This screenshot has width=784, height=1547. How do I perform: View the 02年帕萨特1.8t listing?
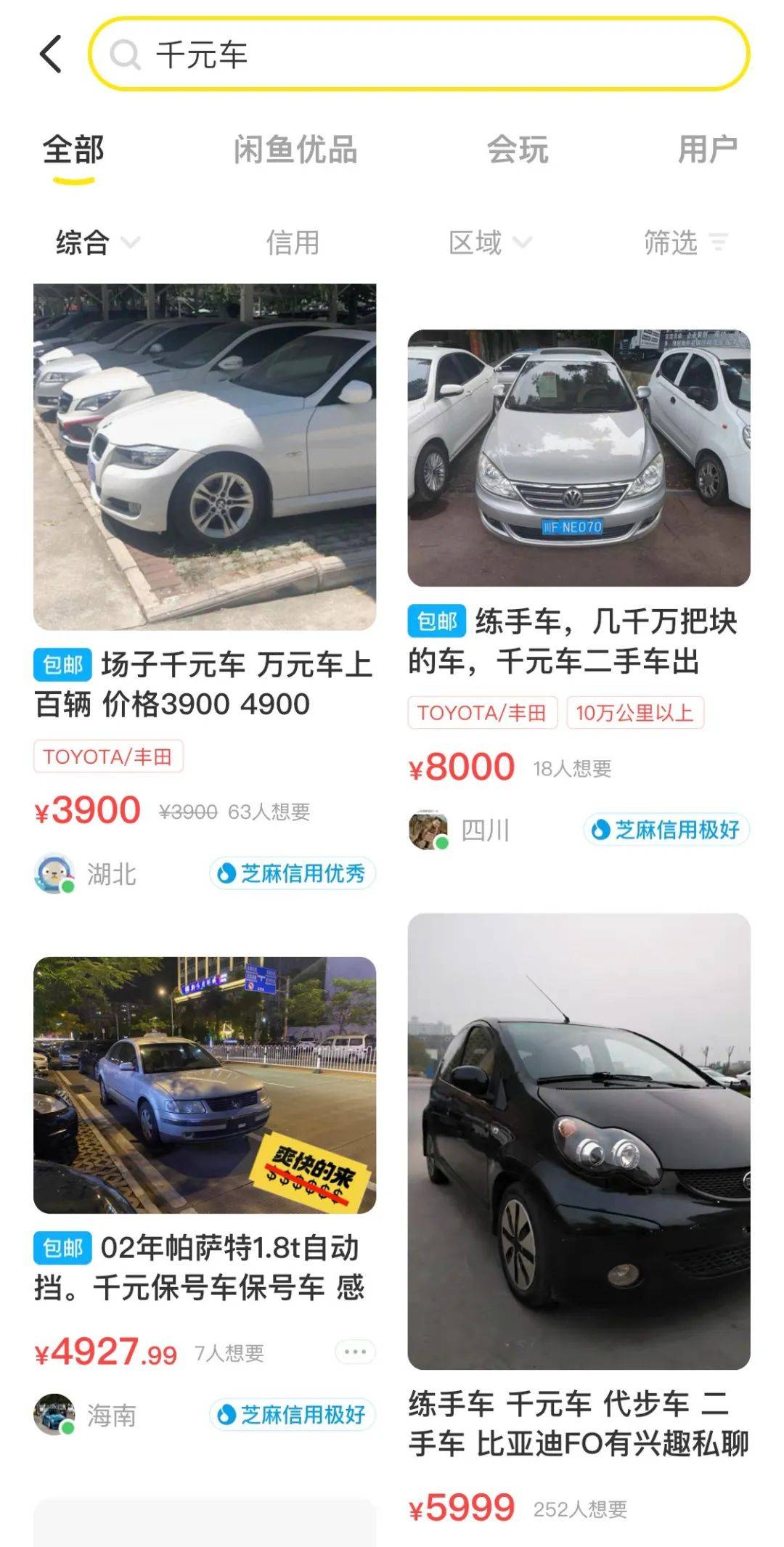point(205,1085)
